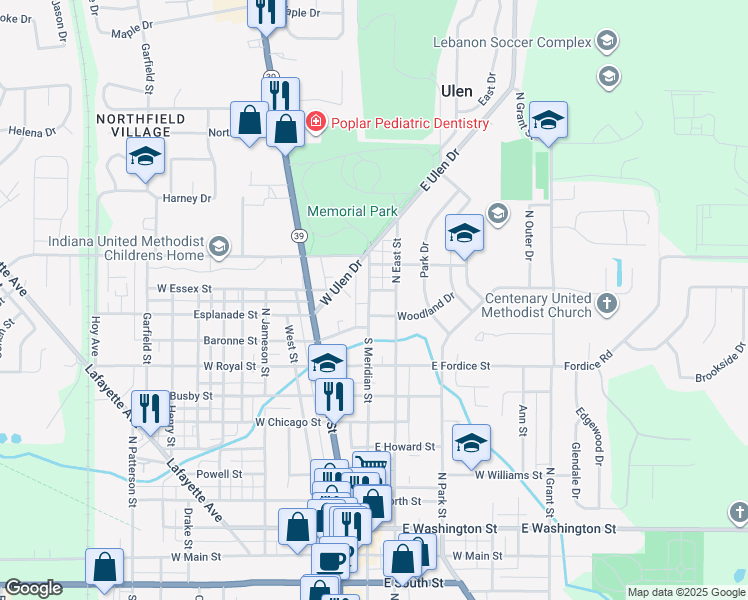Image resolution: width=748 pixels, height=600 pixels.
Task: Tap the Centenary United Methodist Church marker
Action: coord(606,303)
